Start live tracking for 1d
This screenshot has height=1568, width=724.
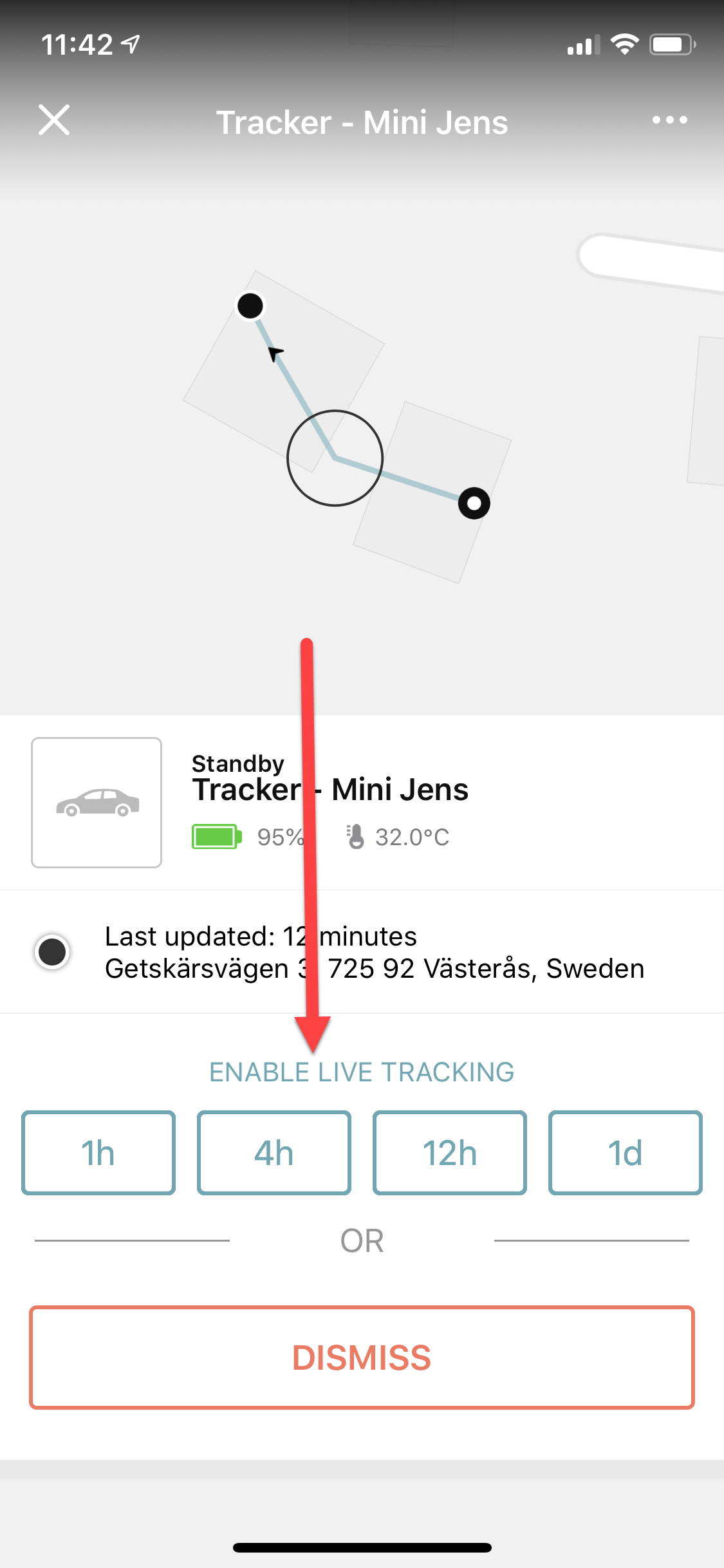(x=626, y=1153)
